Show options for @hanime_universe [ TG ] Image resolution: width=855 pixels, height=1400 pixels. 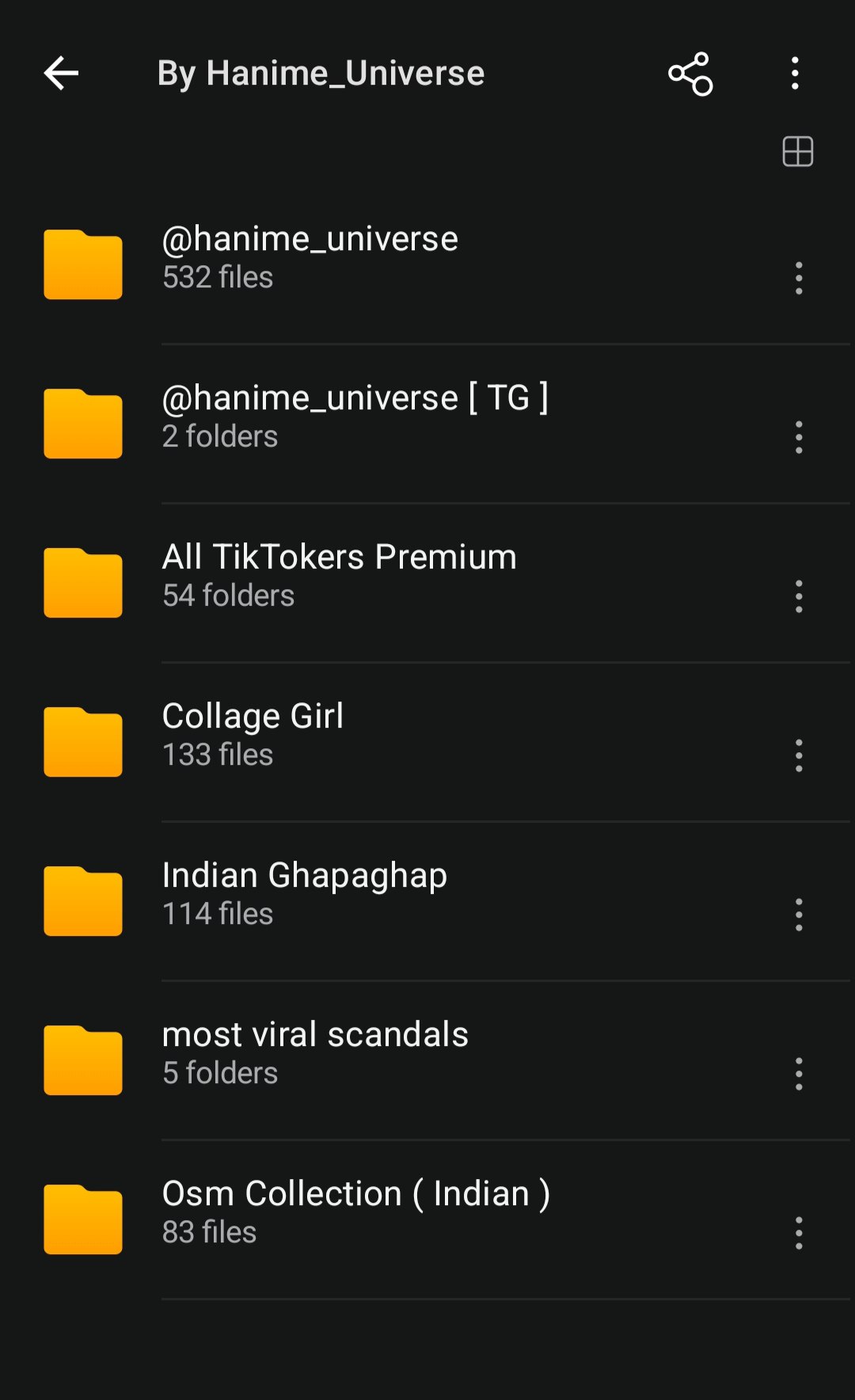[799, 438]
